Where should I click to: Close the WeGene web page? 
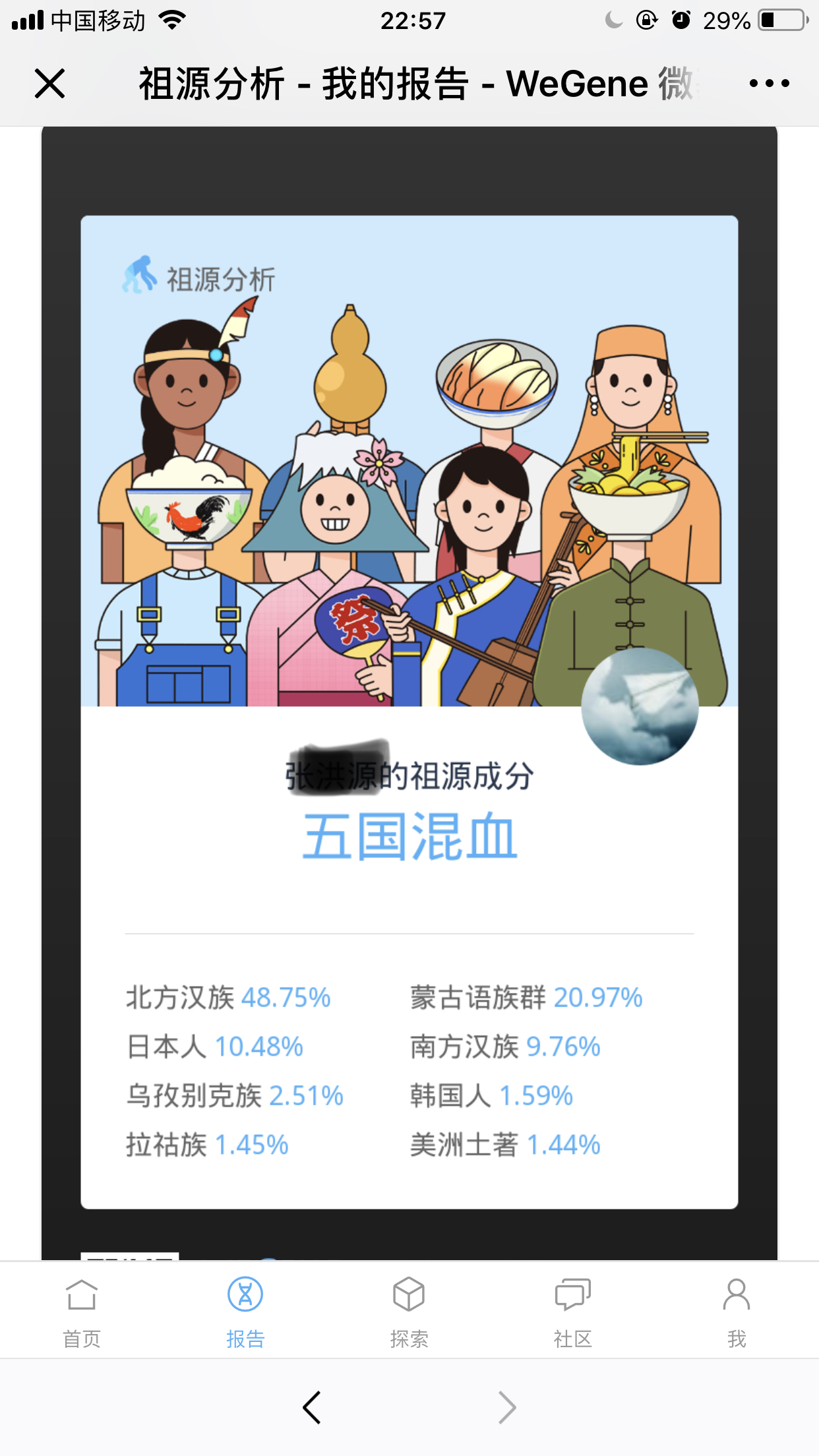(x=49, y=84)
